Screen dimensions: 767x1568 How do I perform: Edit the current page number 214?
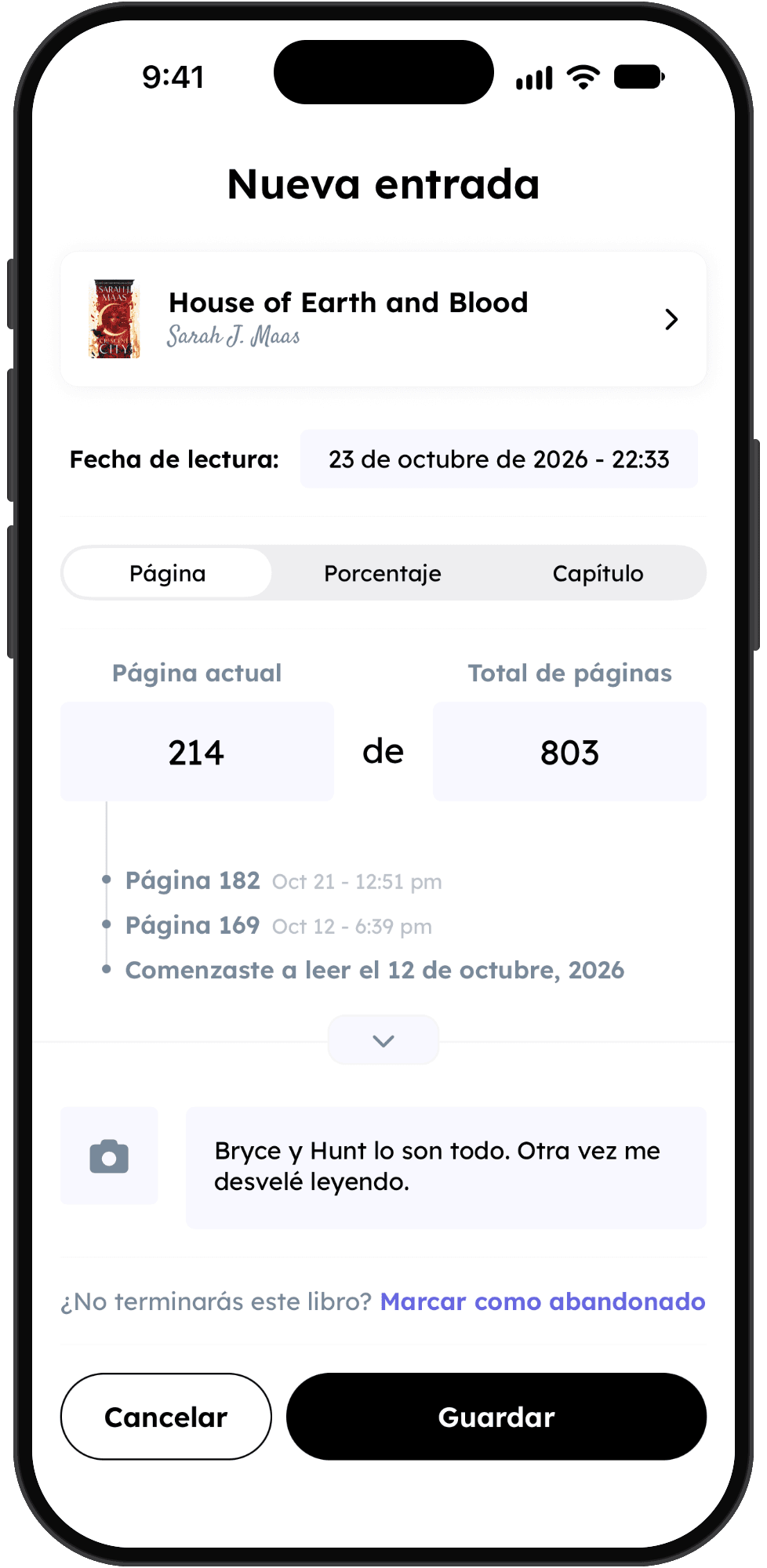197,752
